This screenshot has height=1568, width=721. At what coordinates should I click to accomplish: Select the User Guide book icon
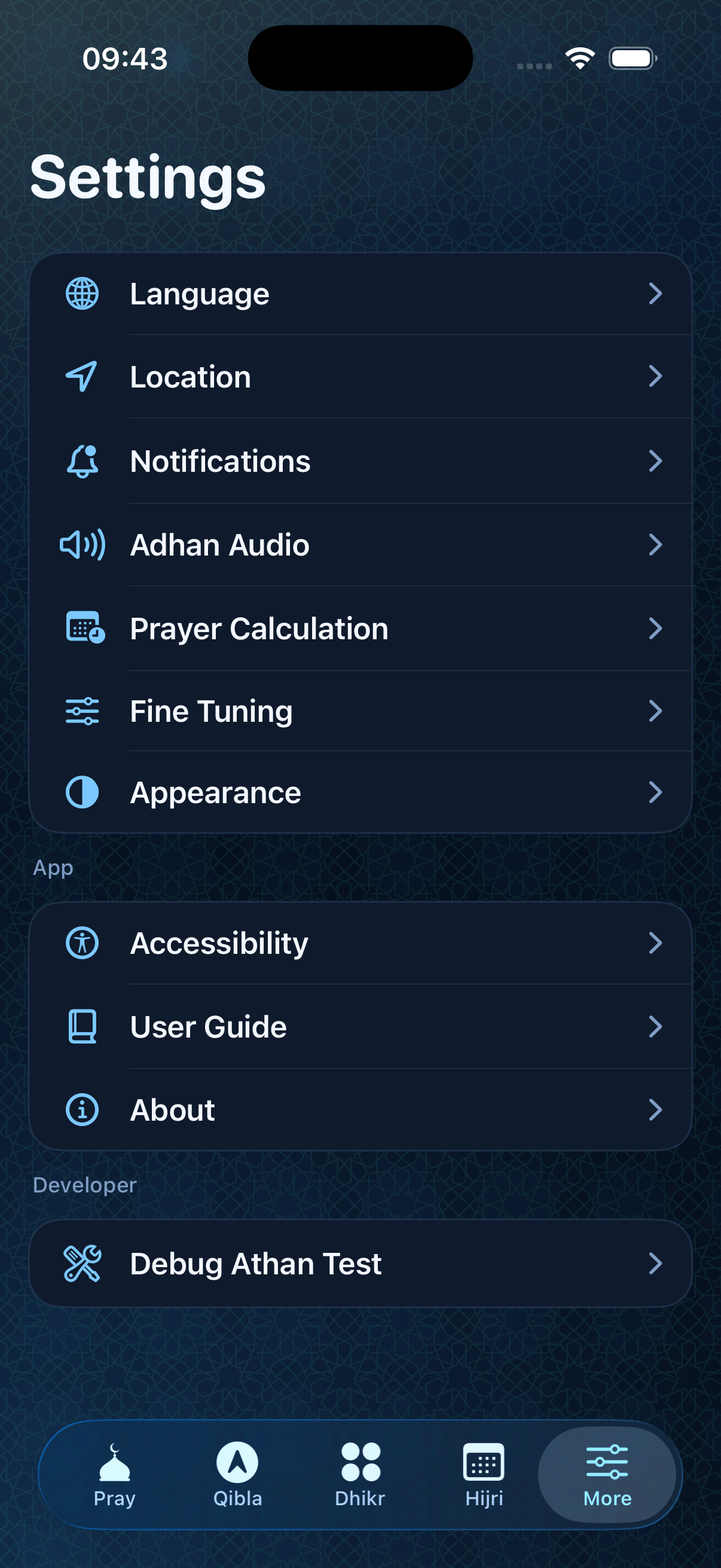pos(83,1026)
